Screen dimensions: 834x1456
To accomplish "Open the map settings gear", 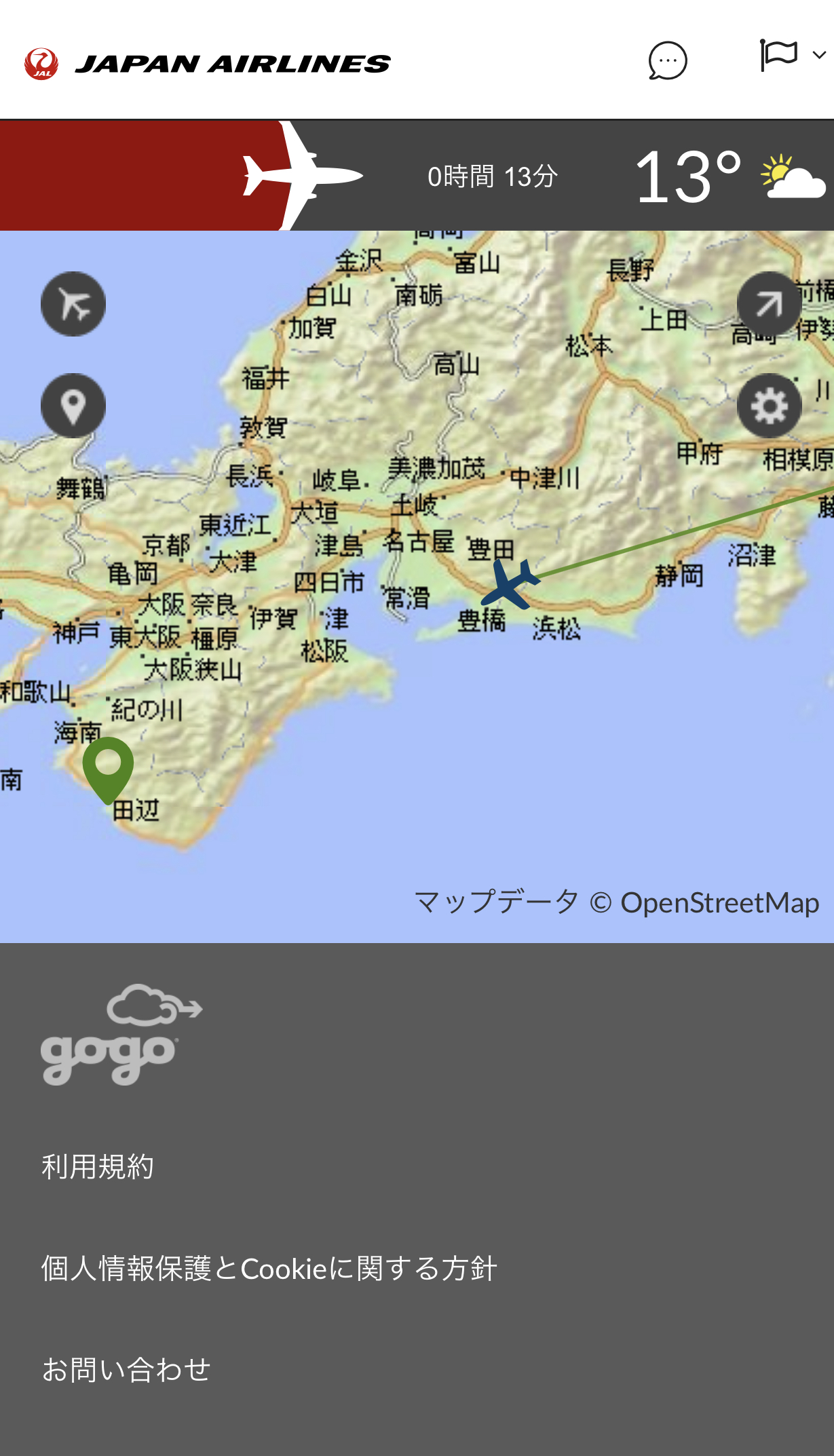I will click(770, 406).
